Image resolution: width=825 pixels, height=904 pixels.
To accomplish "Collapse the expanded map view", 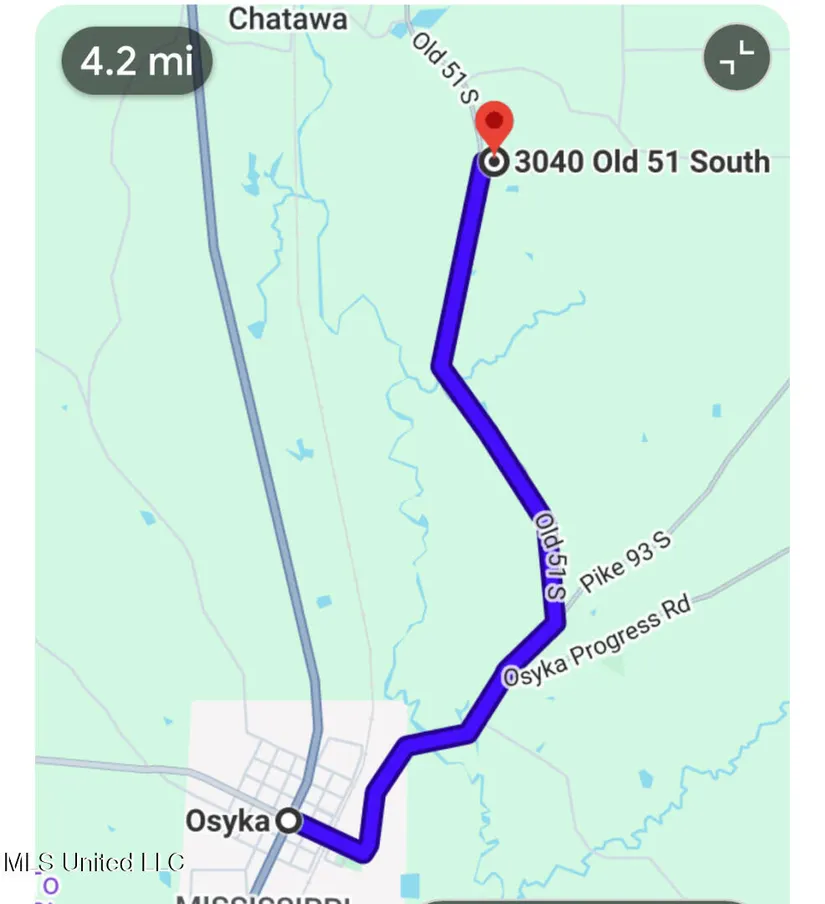I will (x=737, y=58).
